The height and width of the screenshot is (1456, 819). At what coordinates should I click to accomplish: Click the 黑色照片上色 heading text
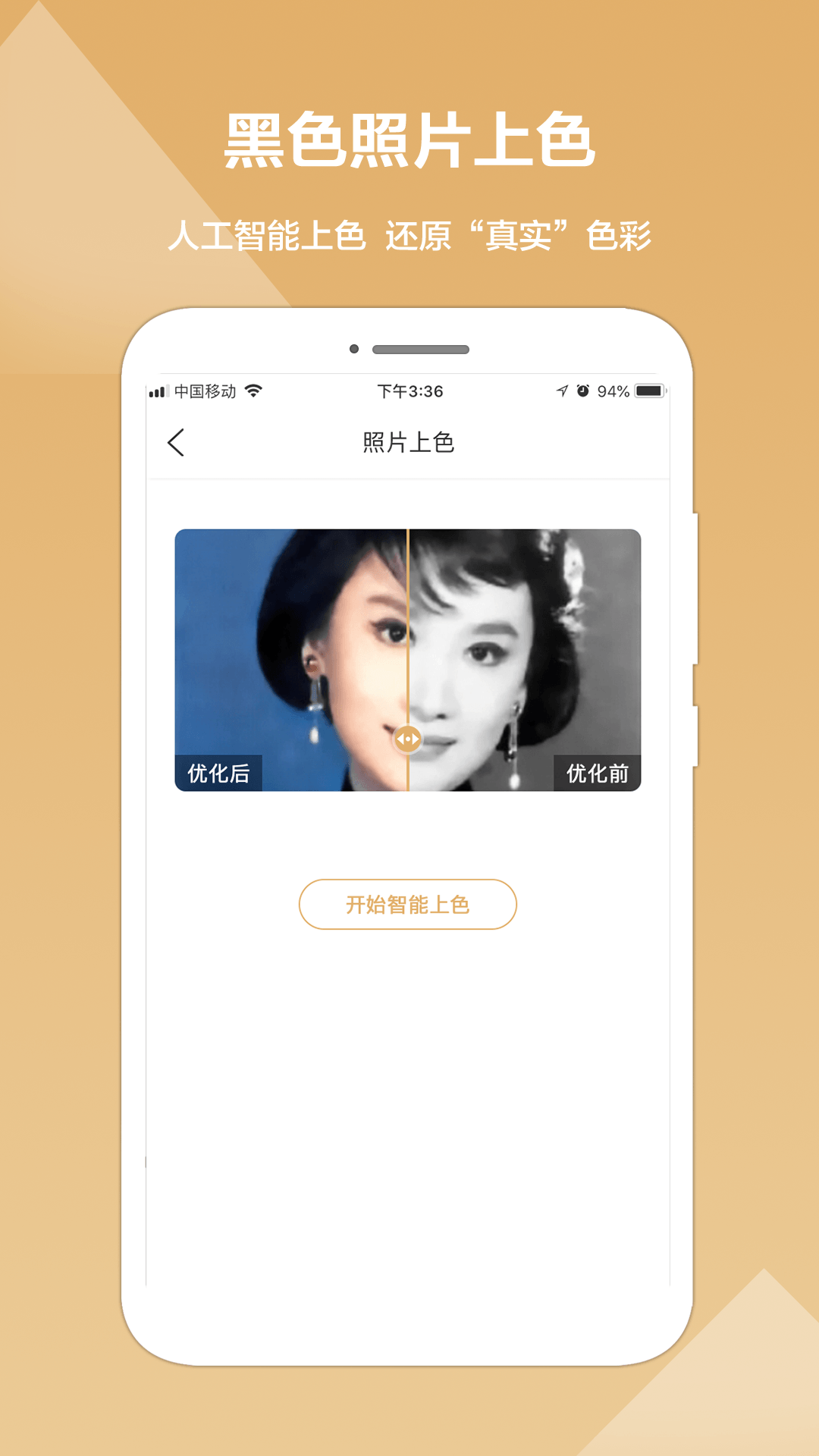[408, 139]
